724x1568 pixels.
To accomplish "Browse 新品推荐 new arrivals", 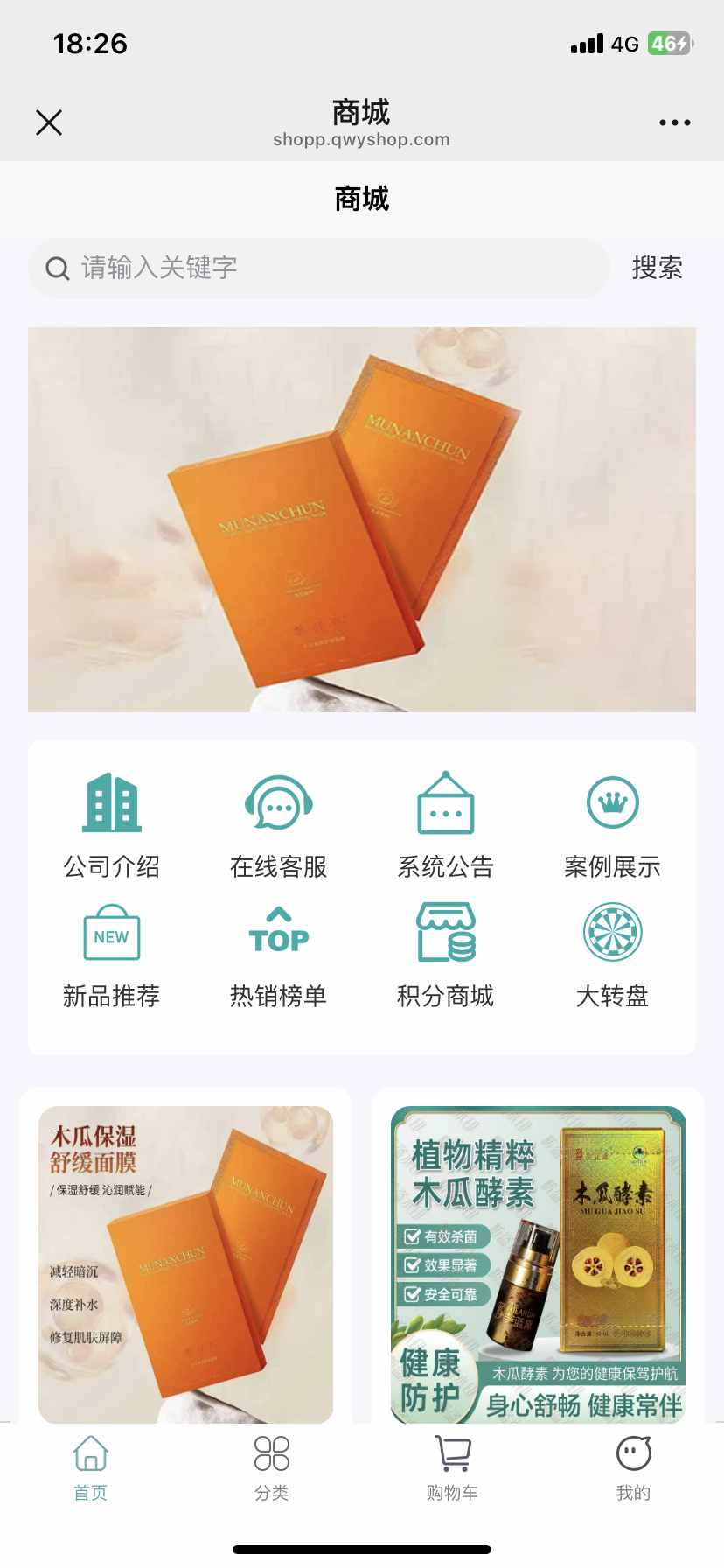I will coord(112,955).
